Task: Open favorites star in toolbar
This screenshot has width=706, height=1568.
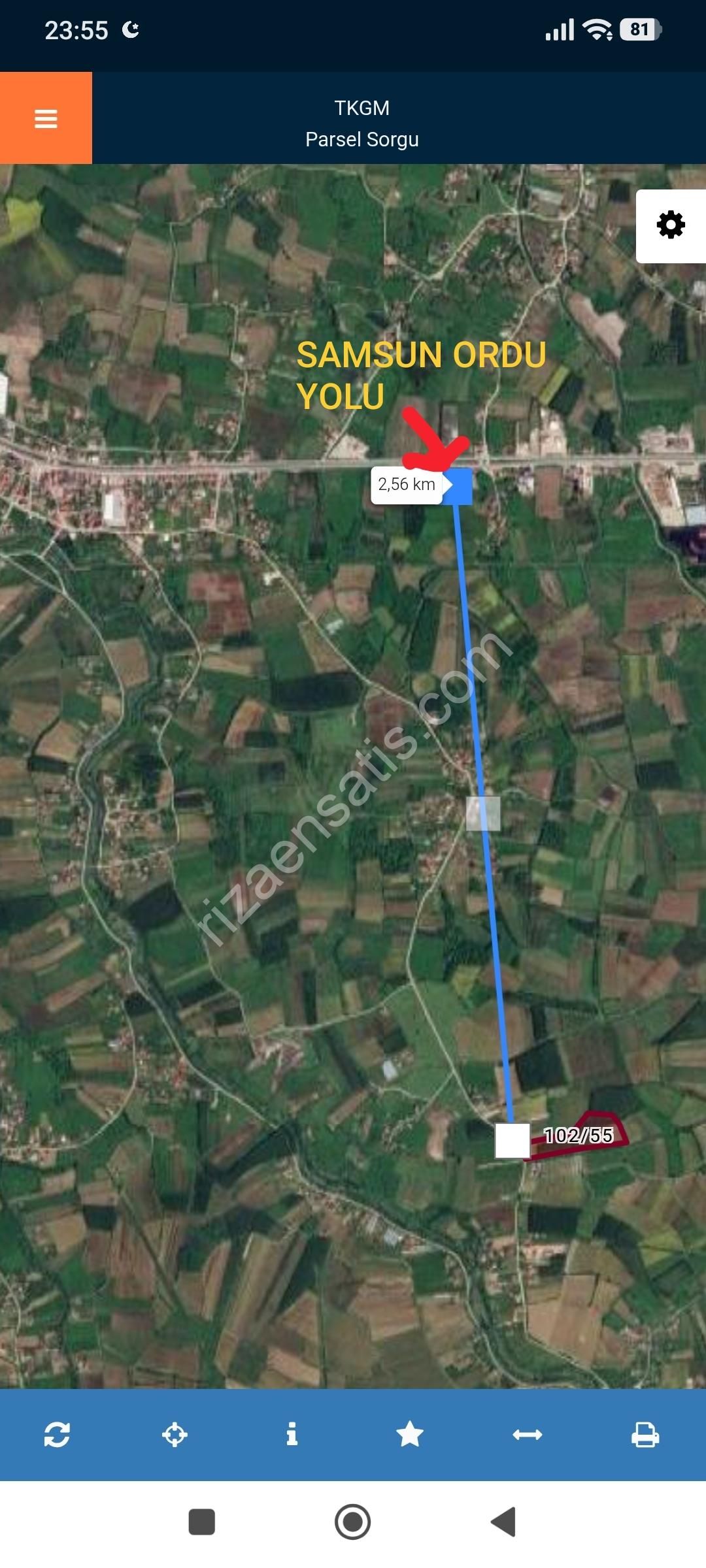Action: coord(410,1435)
